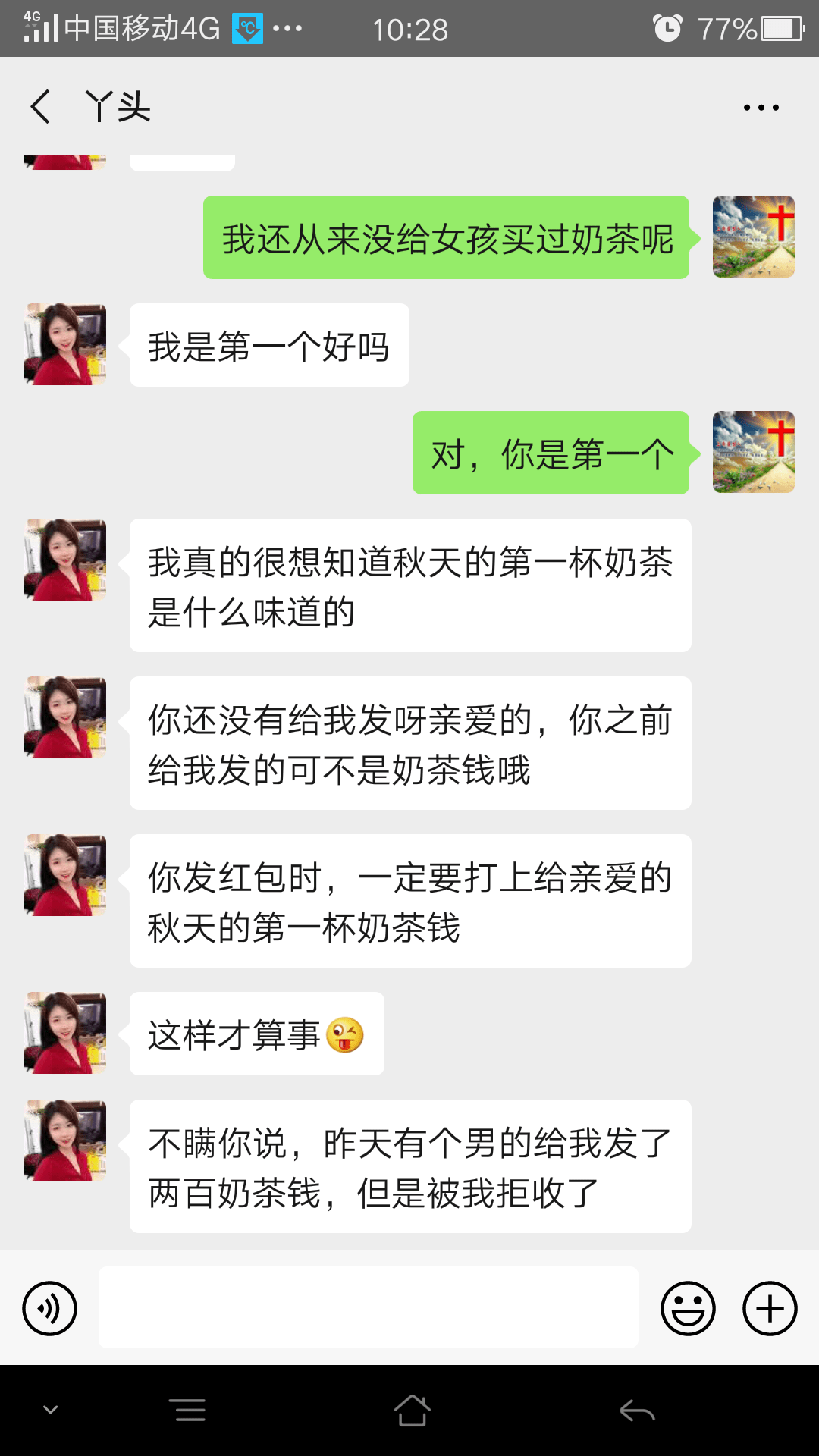This screenshot has width=819, height=1456.
Task: Tap the battery indicator icon
Action: click(781, 28)
